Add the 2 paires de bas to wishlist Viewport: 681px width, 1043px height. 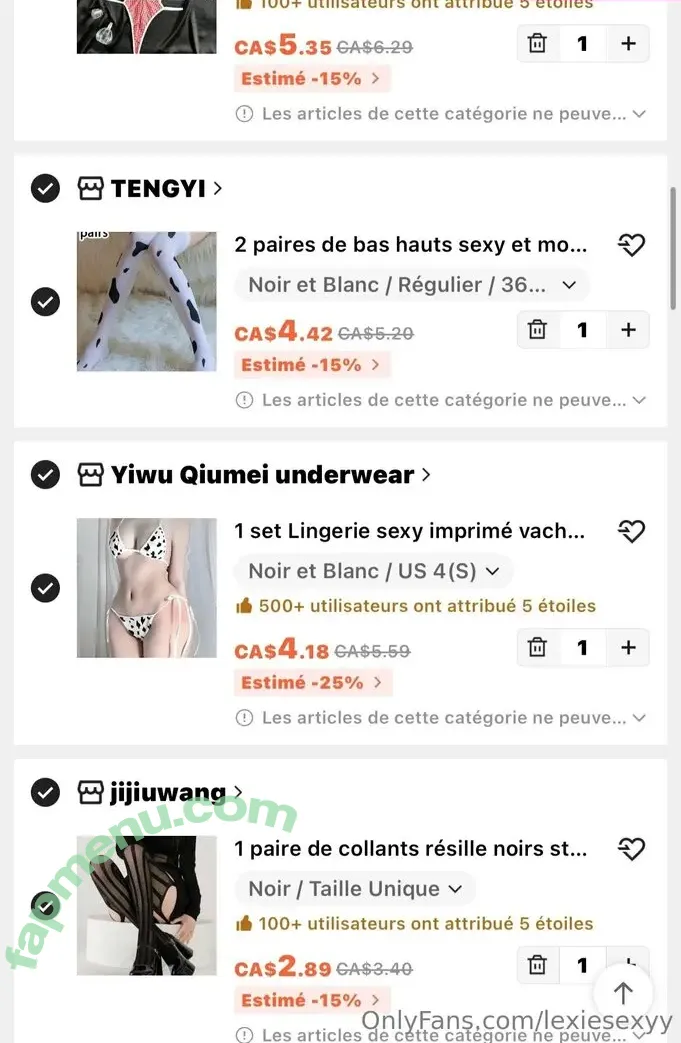[x=631, y=245]
